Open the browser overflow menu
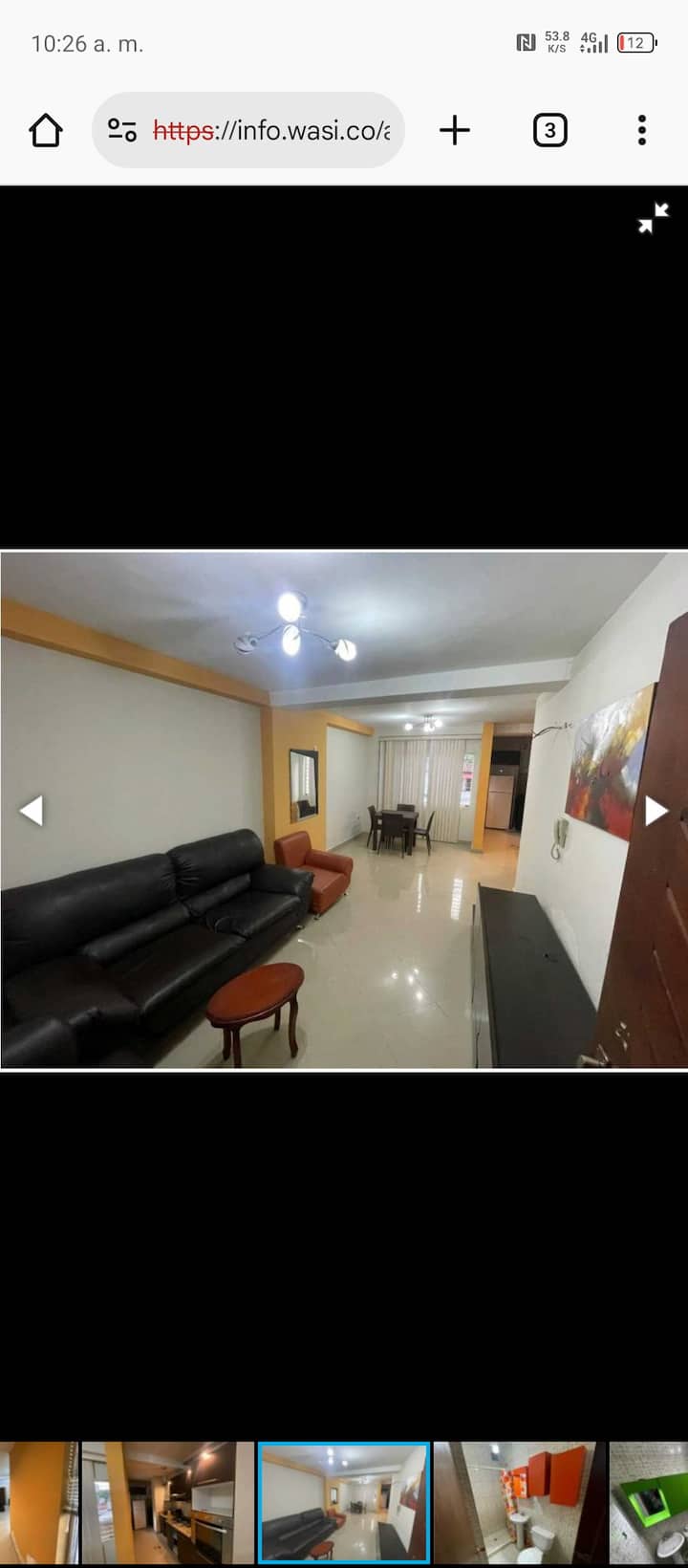 [x=641, y=130]
